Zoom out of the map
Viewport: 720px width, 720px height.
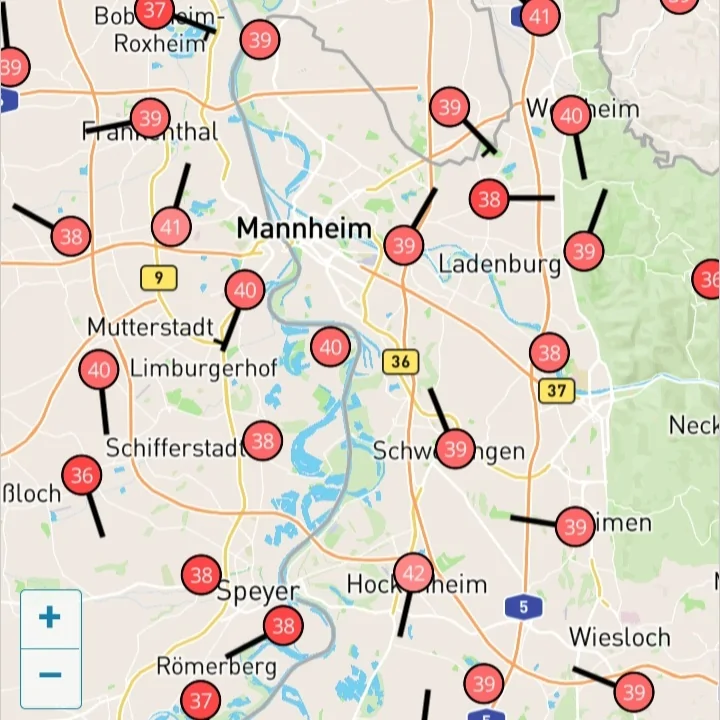[x=50, y=675]
